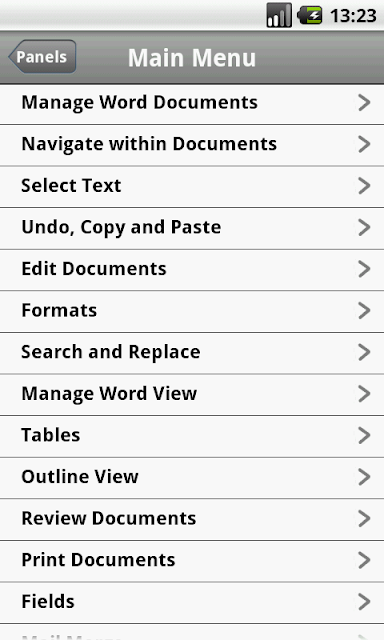The width and height of the screenshot is (384, 640).
Task: Open Outline View commands
Action: pos(192,478)
